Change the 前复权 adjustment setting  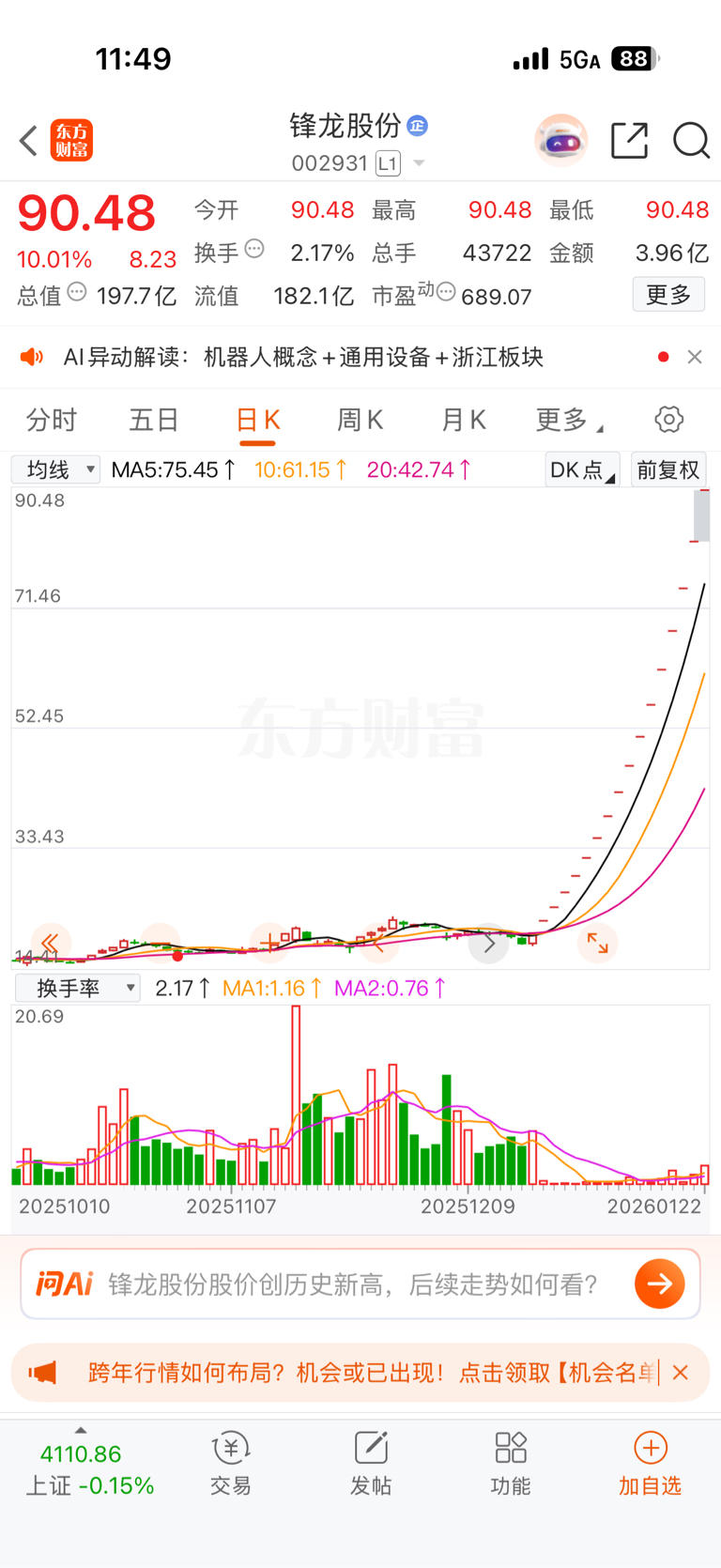(x=668, y=469)
